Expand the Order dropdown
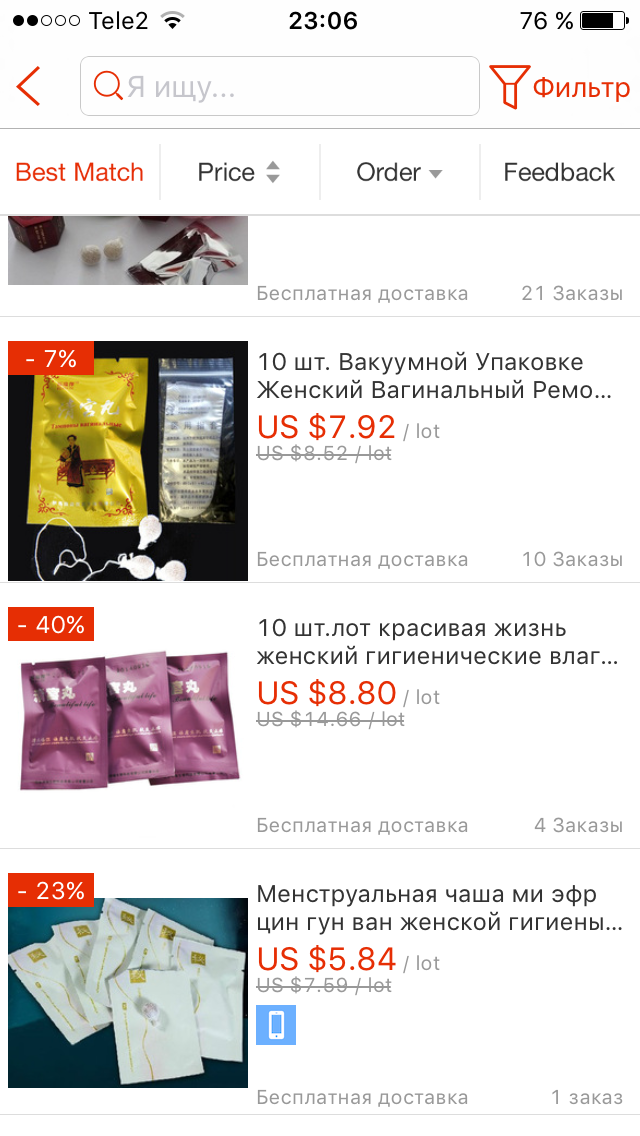 (x=399, y=172)
